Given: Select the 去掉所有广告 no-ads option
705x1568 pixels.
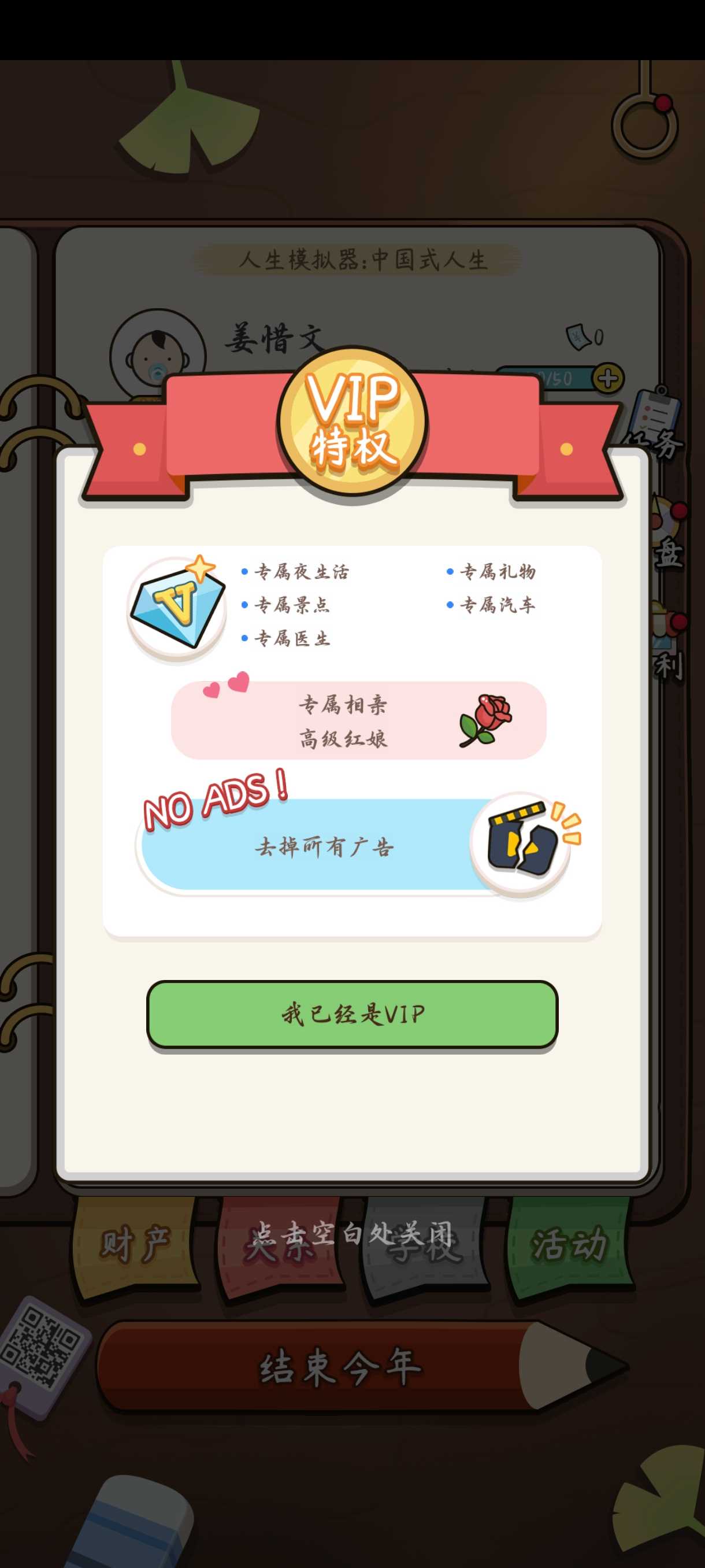Looking at the screenshot, I should pos(324,846).
